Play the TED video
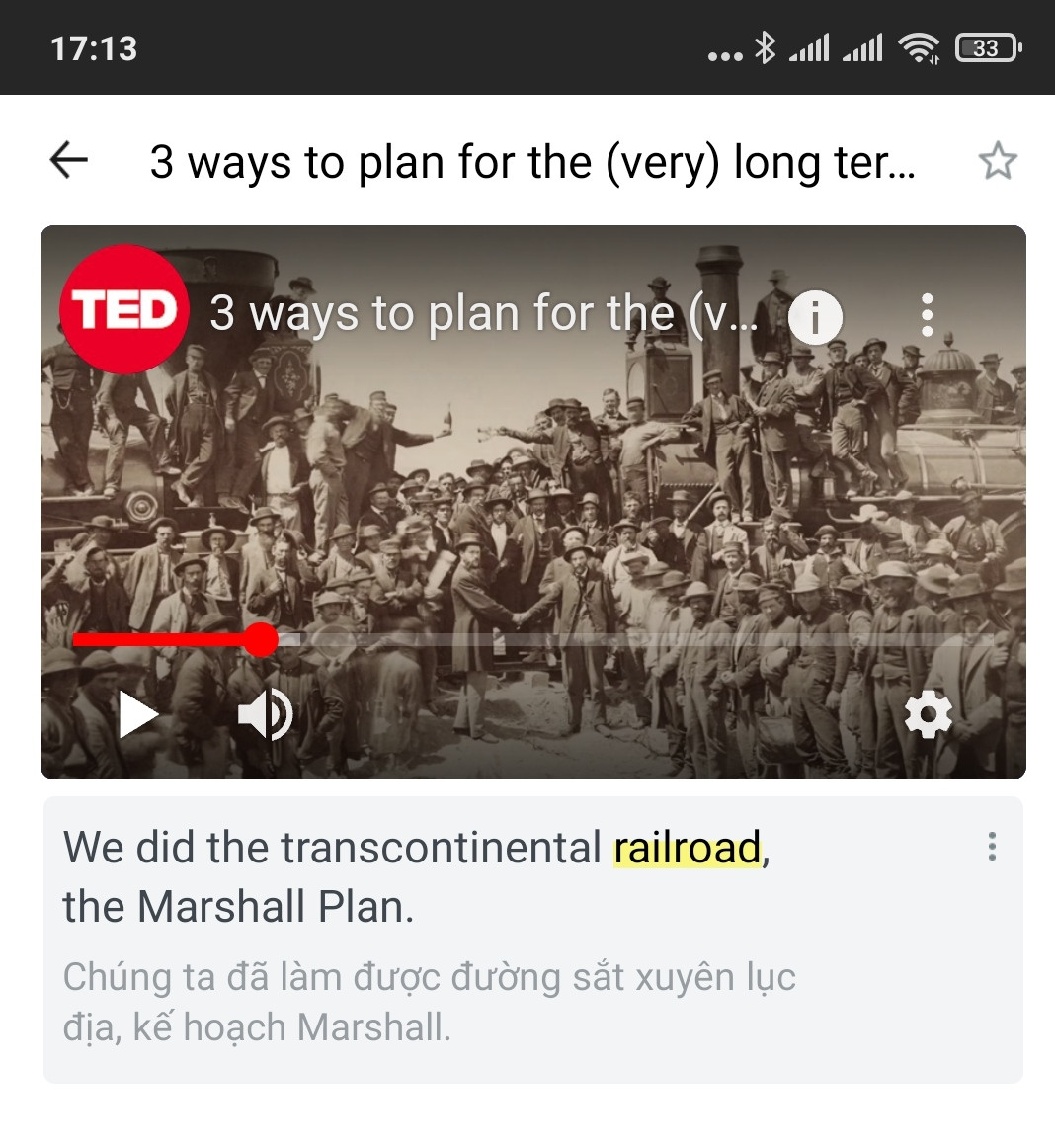Viewport: 1055px width, 1148px height. 138,714
